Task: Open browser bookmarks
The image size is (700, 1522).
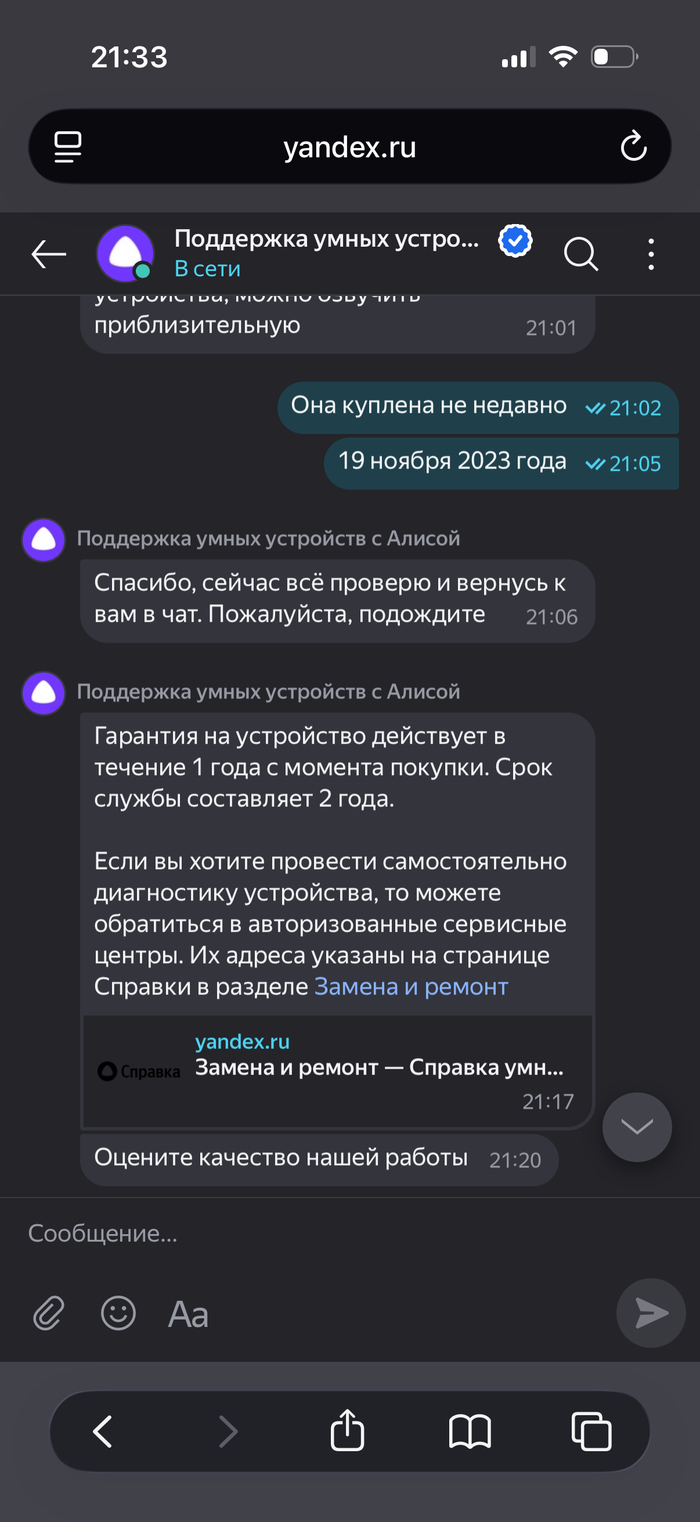Action: tap(470, 1432)
